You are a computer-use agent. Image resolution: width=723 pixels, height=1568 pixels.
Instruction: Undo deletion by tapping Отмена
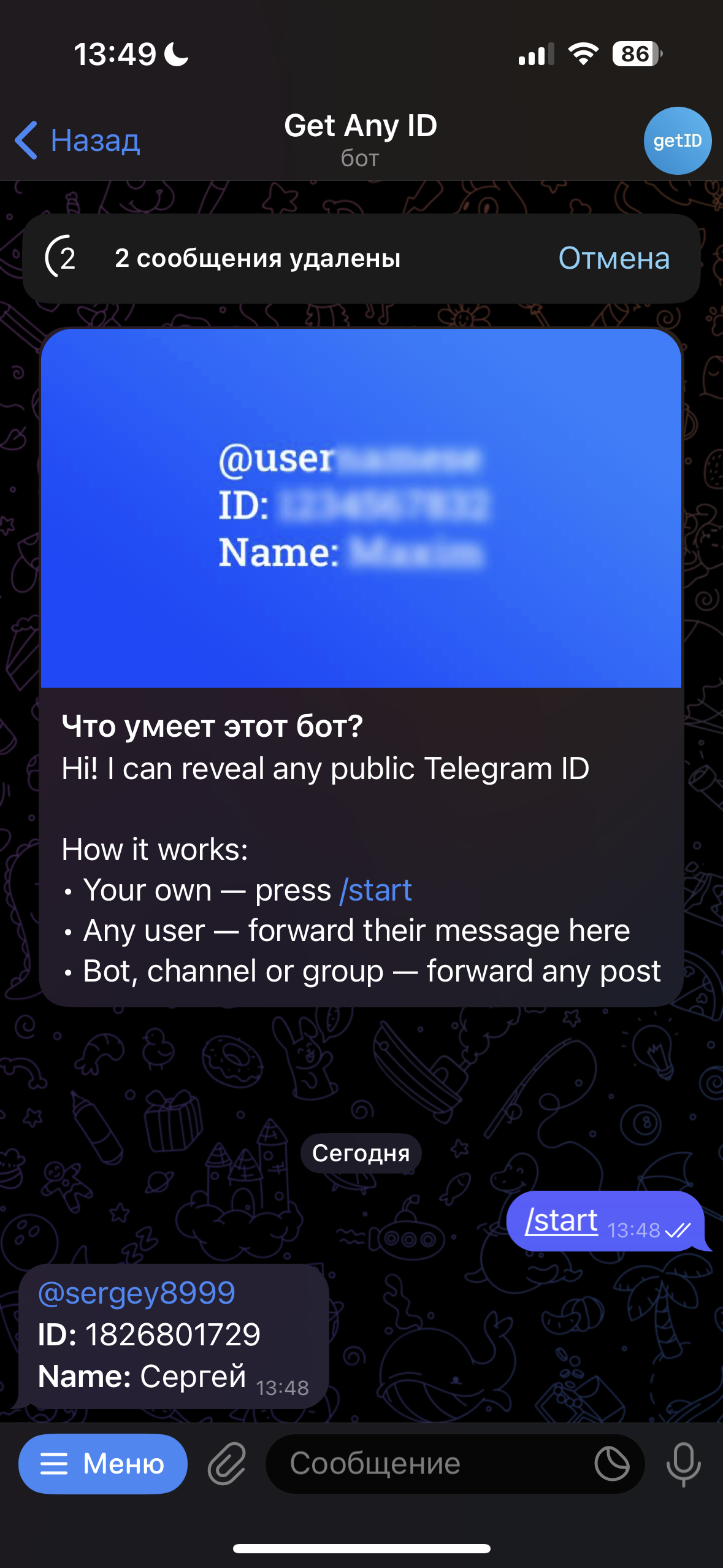[613, 258]
